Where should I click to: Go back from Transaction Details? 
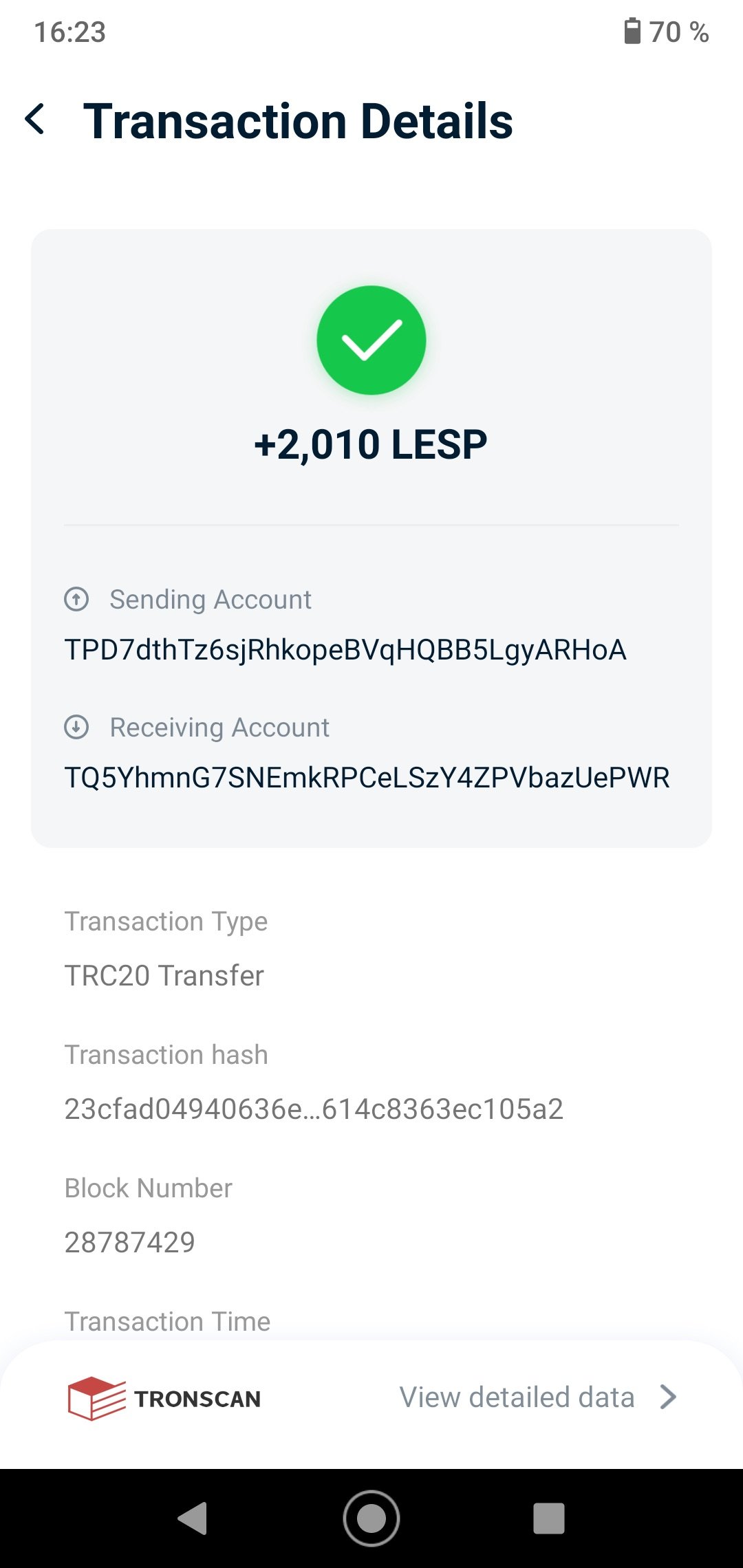[x=36, y=120]
